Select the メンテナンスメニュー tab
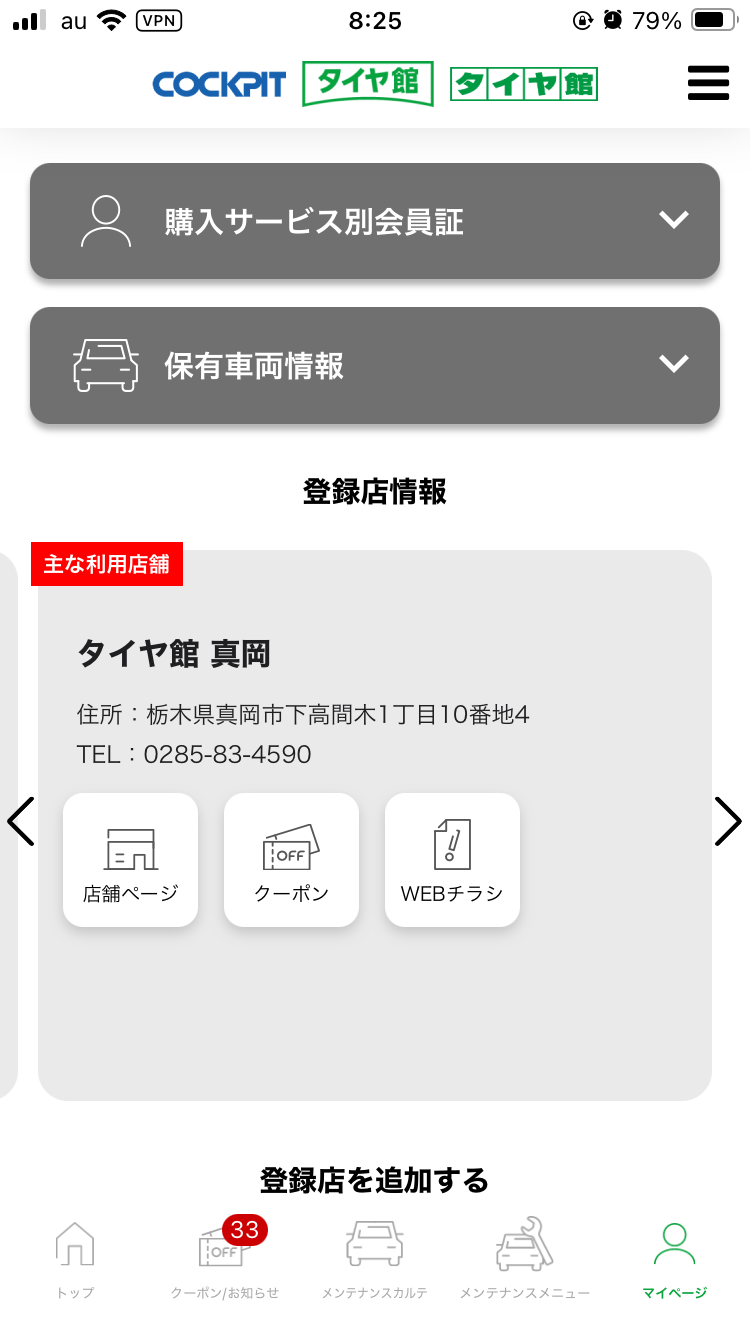750x1334 pixels. 524,1259
